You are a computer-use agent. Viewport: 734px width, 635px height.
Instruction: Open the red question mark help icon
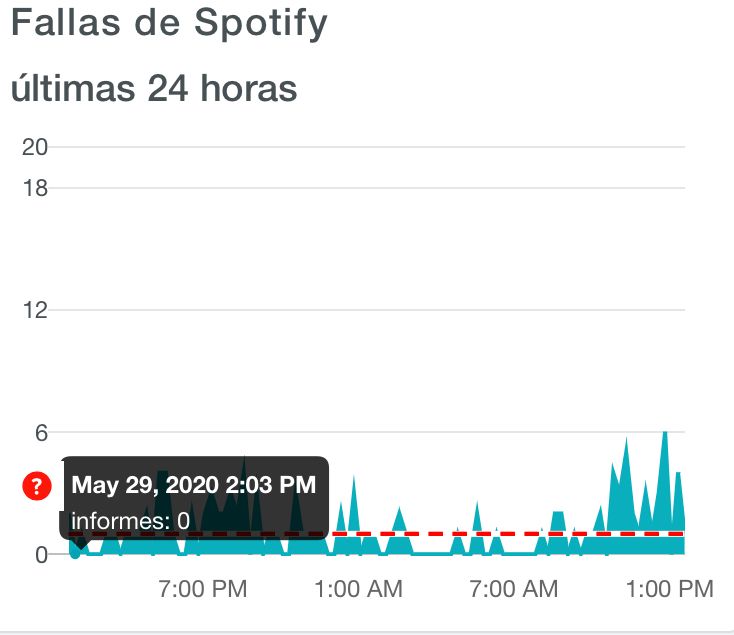(37, 487)
